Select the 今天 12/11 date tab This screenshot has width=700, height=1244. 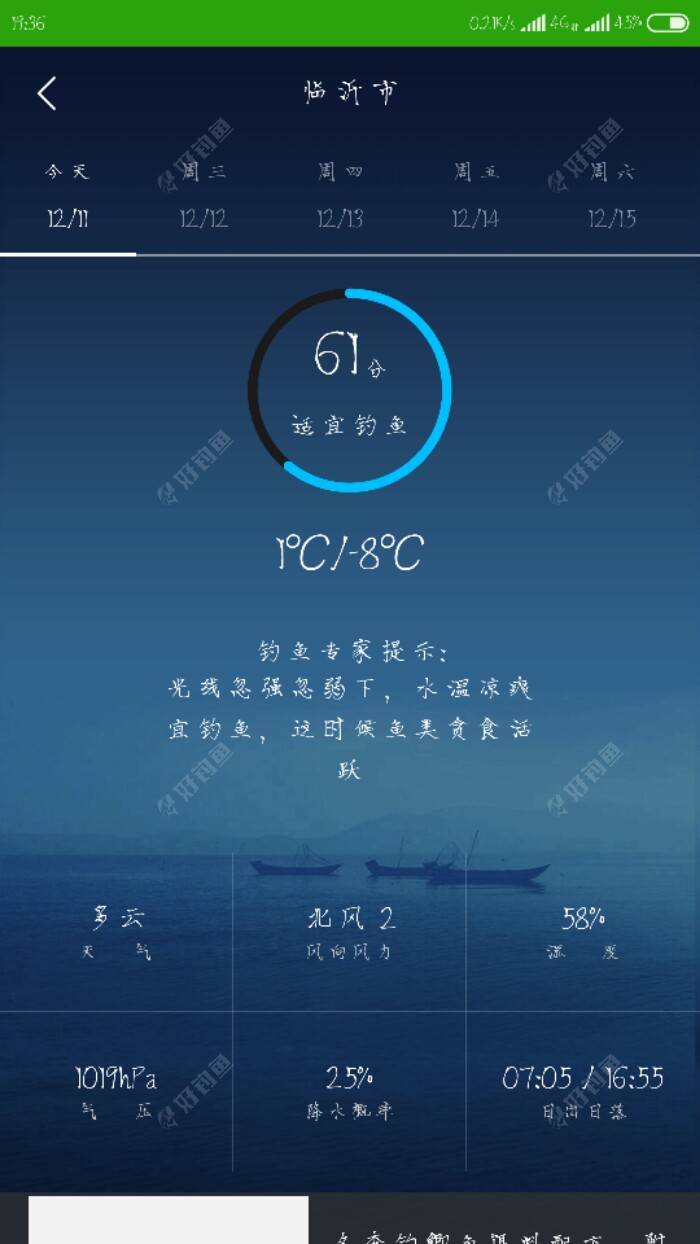coord(68,196)
